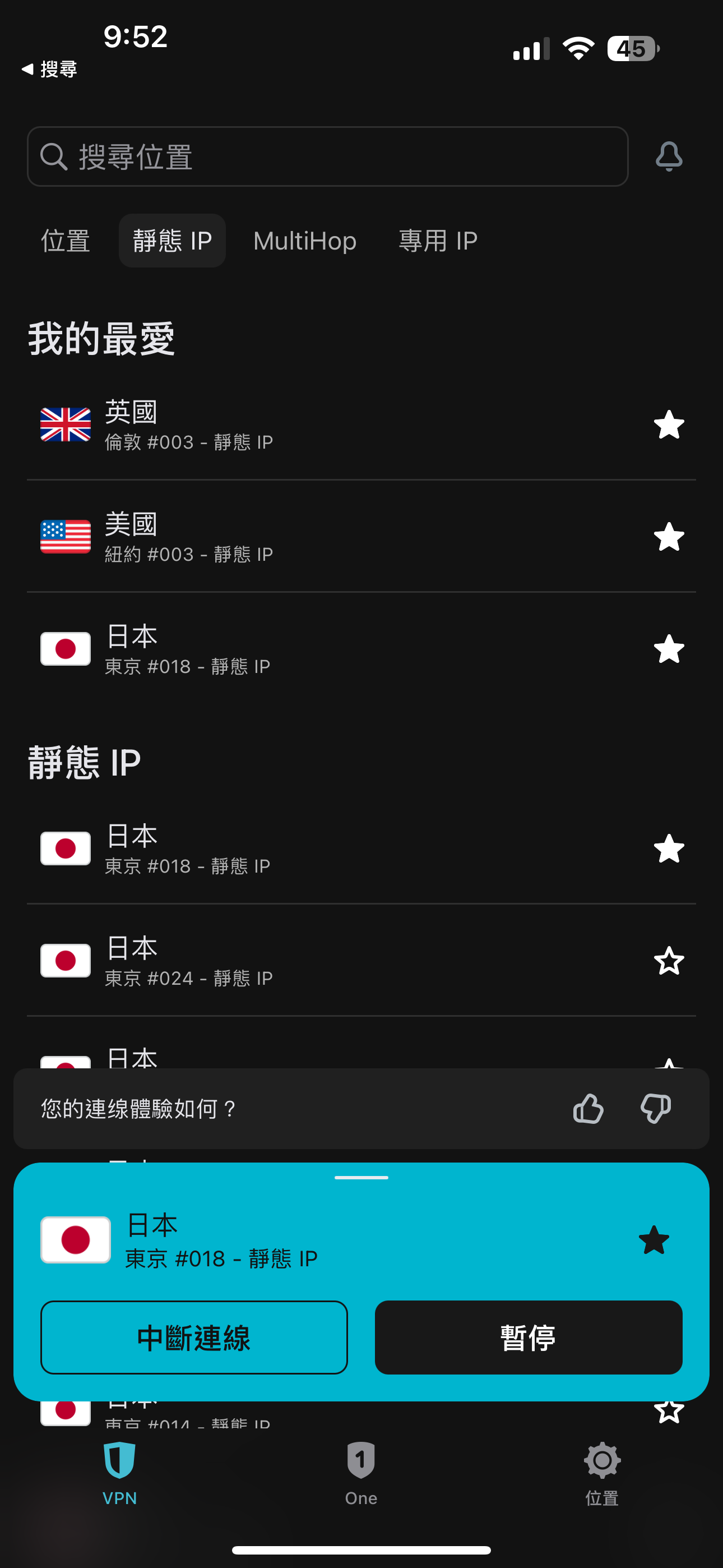Switch to the 位置 top tab
Viewport: 723px width, 1568px height.
(66, 241)
